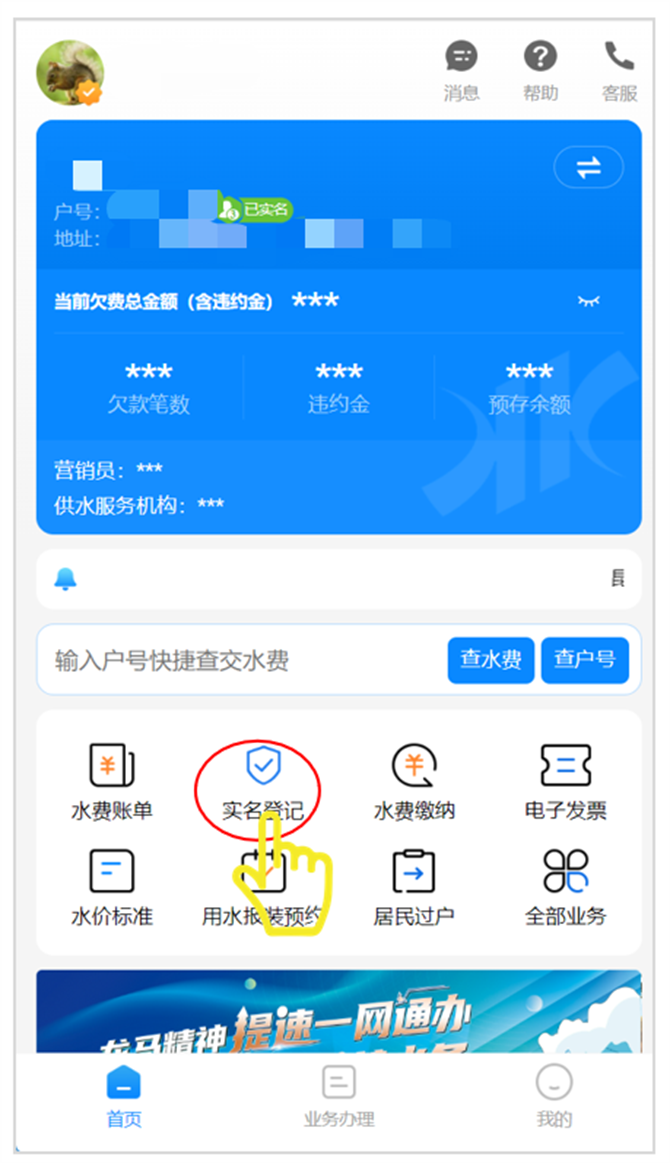Reveal hidden amounts with the eye icon
Screen dimensions: 670x1163
[x=588, y=301]
